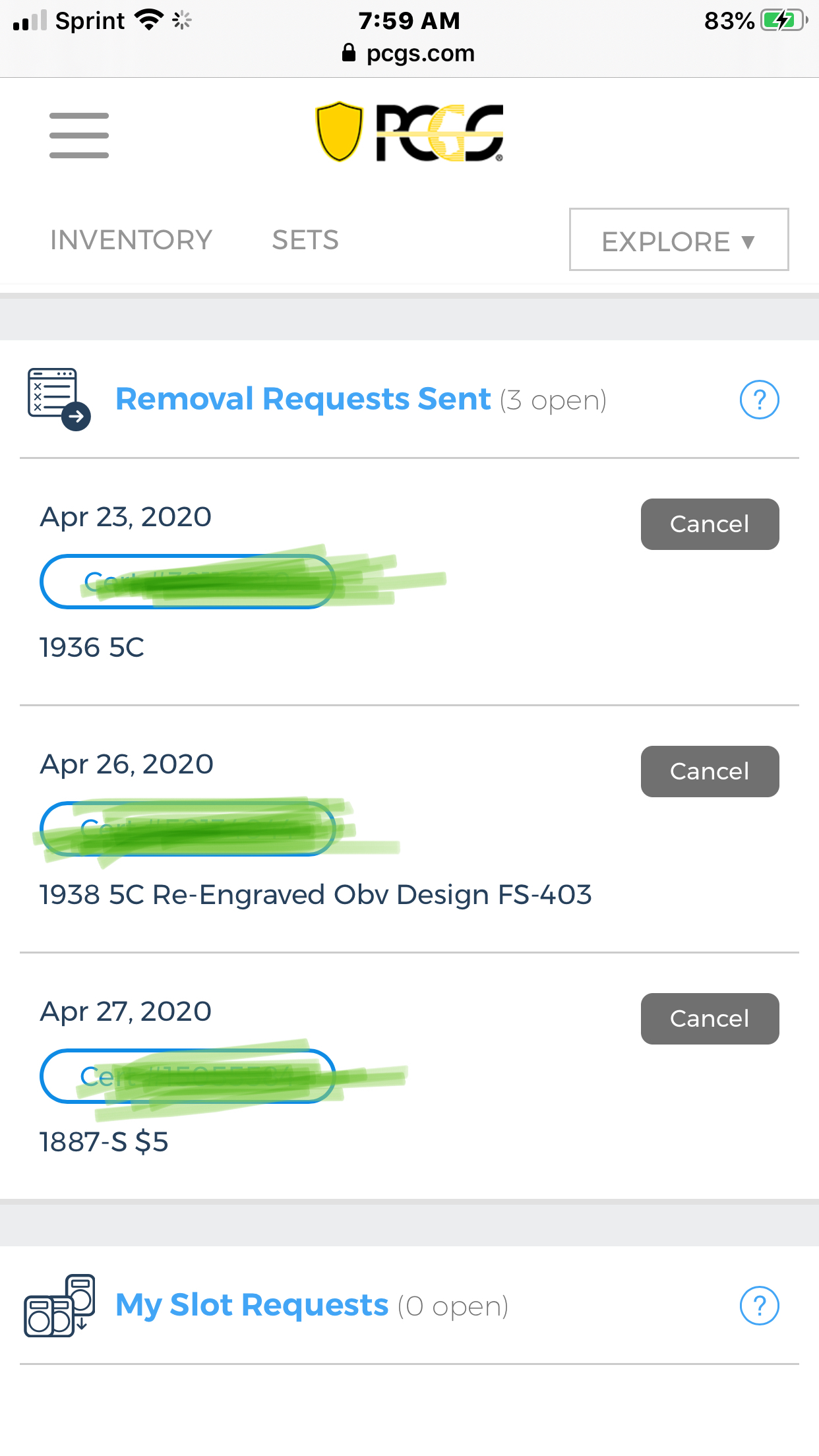
Task: Open the cert link for 1936 5C
Action: (x=188, y=582)
